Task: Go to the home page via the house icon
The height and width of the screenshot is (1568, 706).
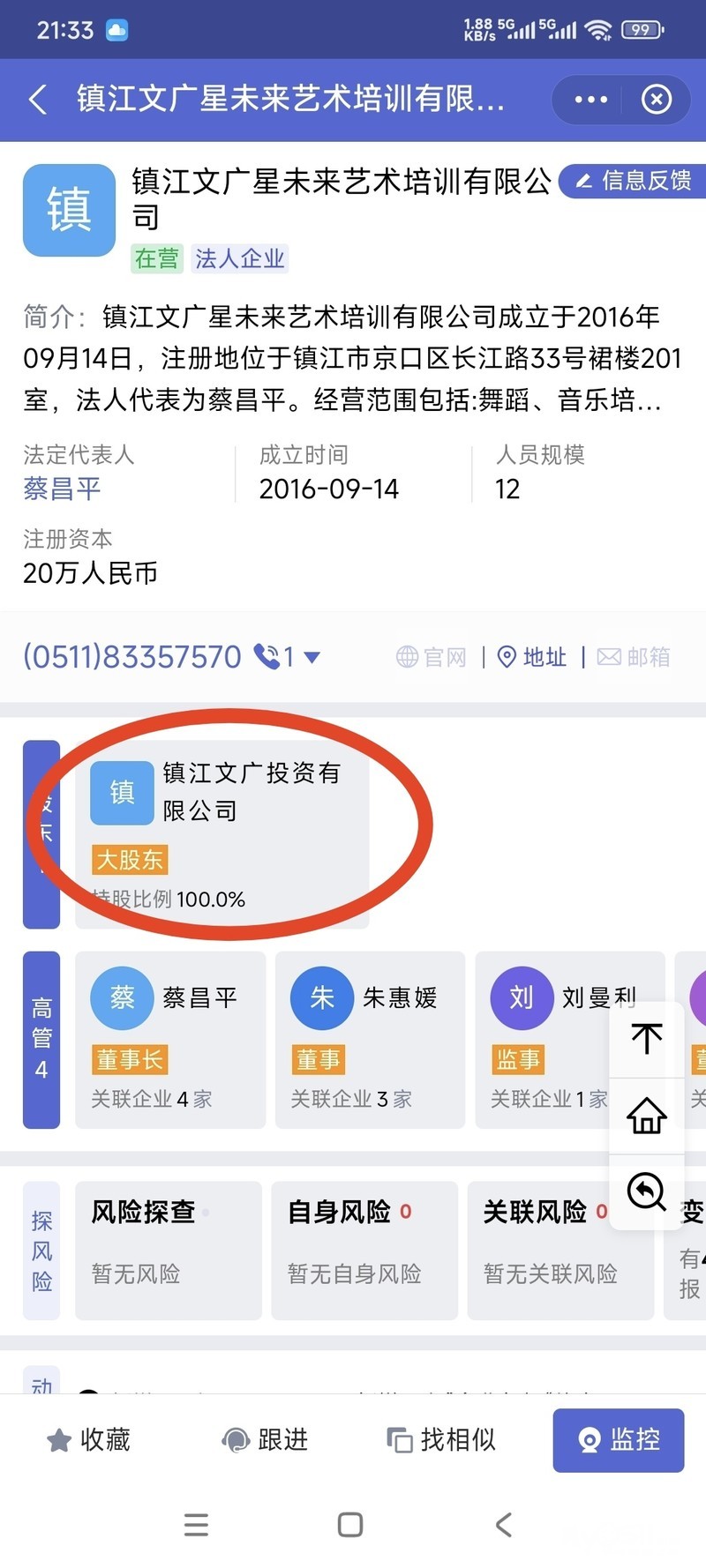Action: (647, 1116)
